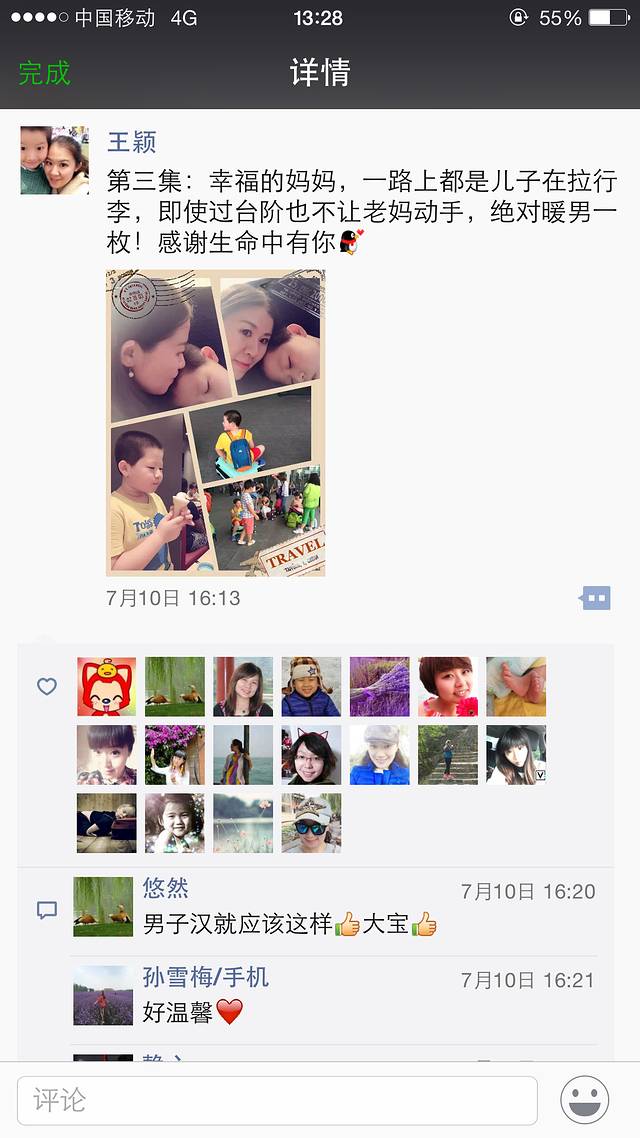Open 王颖's profile avatar

[x=54, y=160]
